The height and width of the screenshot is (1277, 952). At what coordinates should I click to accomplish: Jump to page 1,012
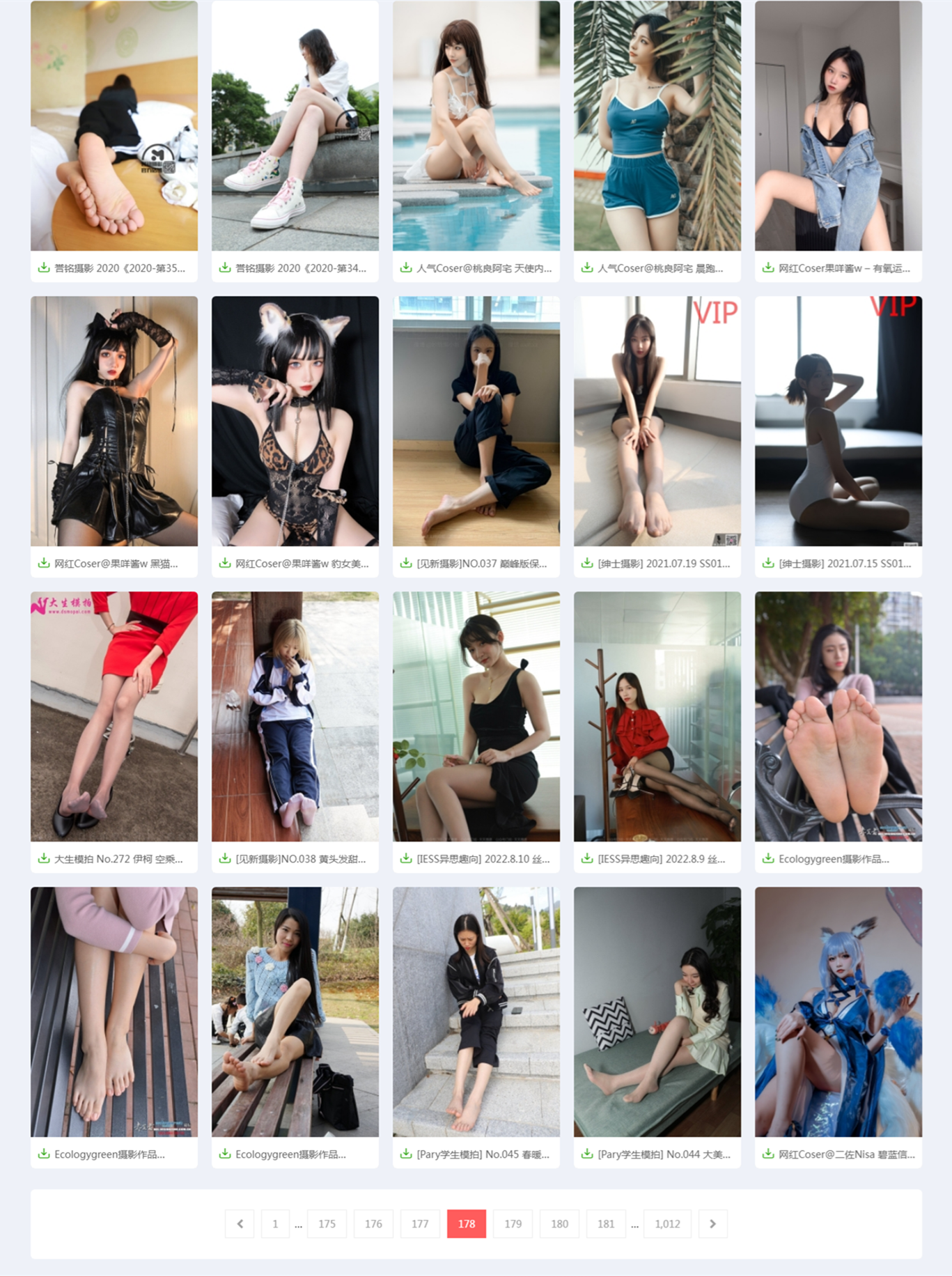point(667,1223)
